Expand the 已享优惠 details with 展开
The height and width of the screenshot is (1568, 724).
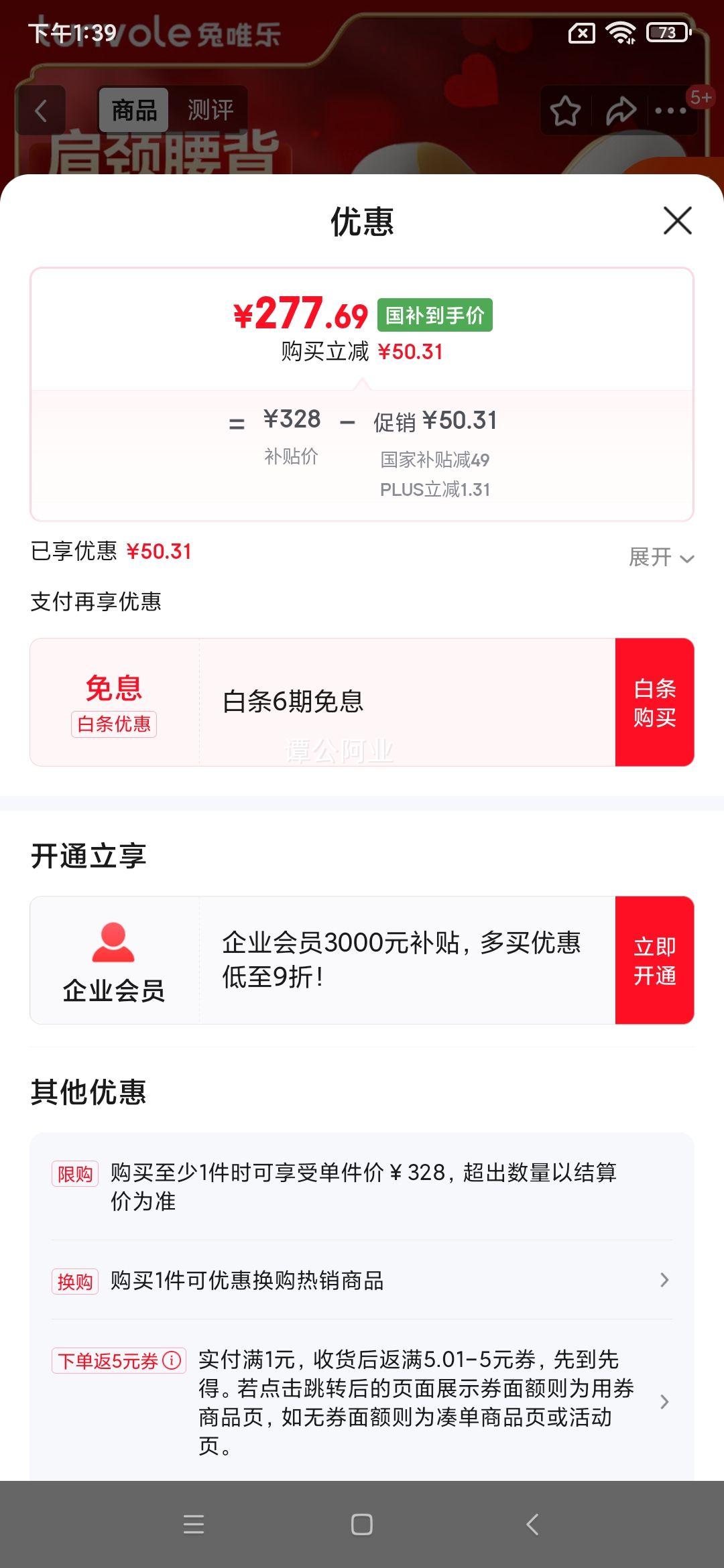(661, 557)
